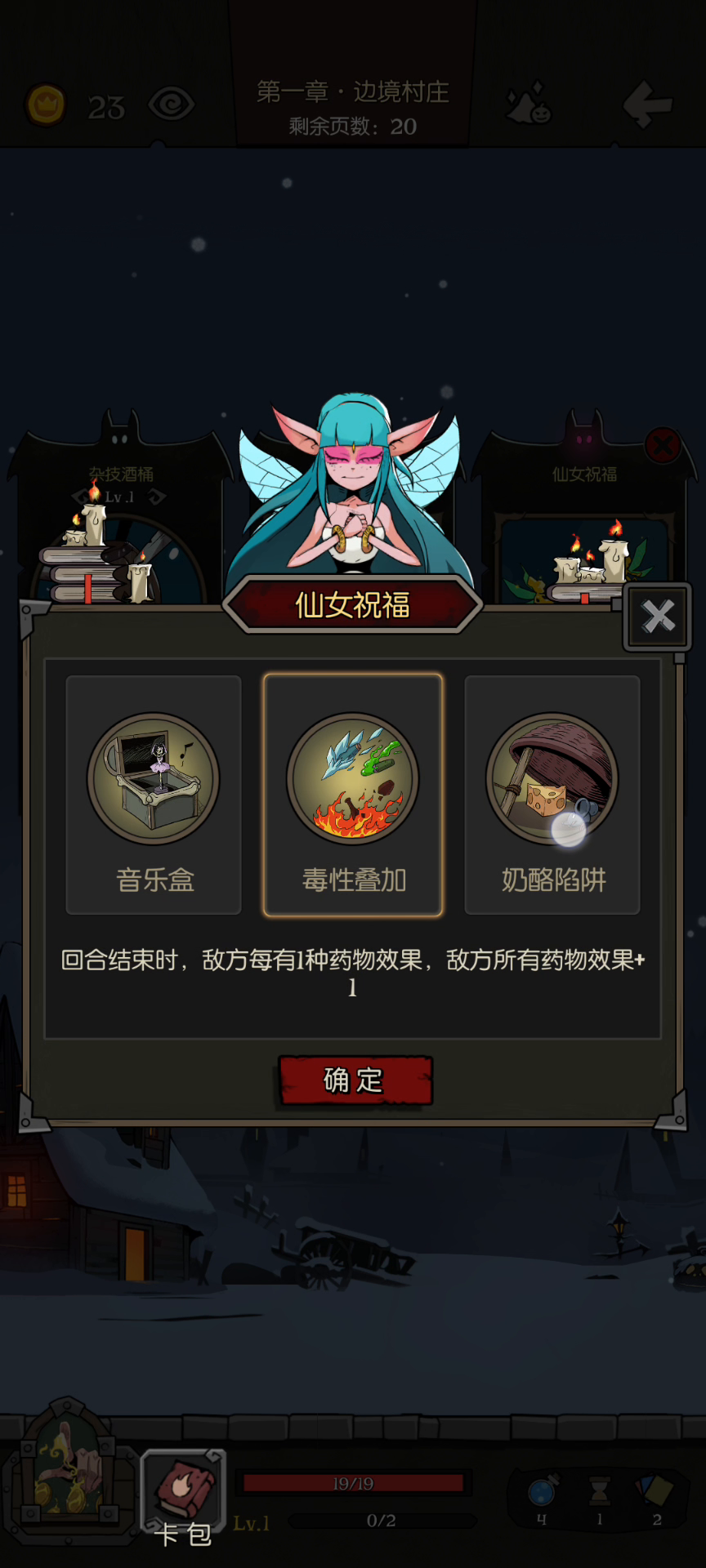Confirm selection with the 确定 button
This screenshot has height=1568, width=706.
click(x=355, y=1080)
